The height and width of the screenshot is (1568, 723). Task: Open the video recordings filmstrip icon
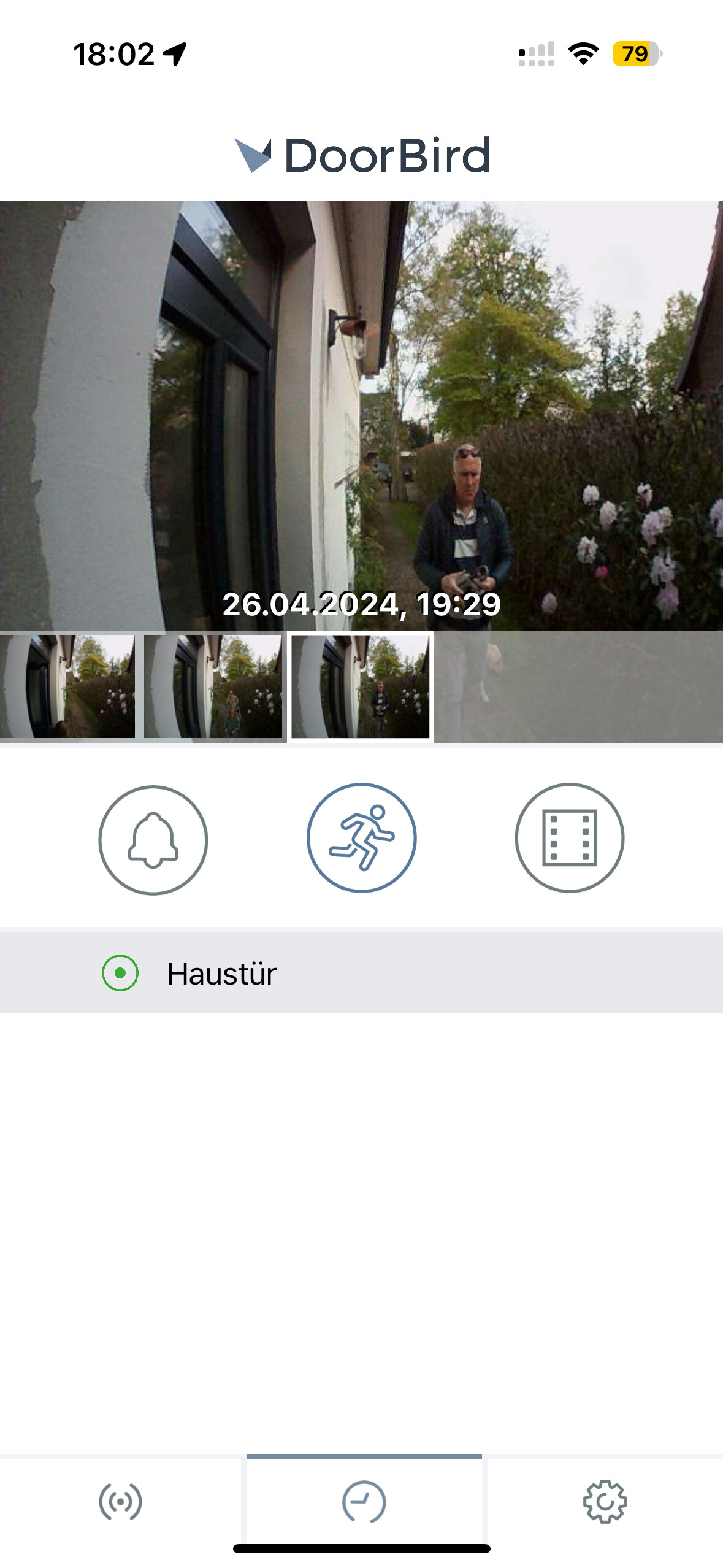point(569,838)
